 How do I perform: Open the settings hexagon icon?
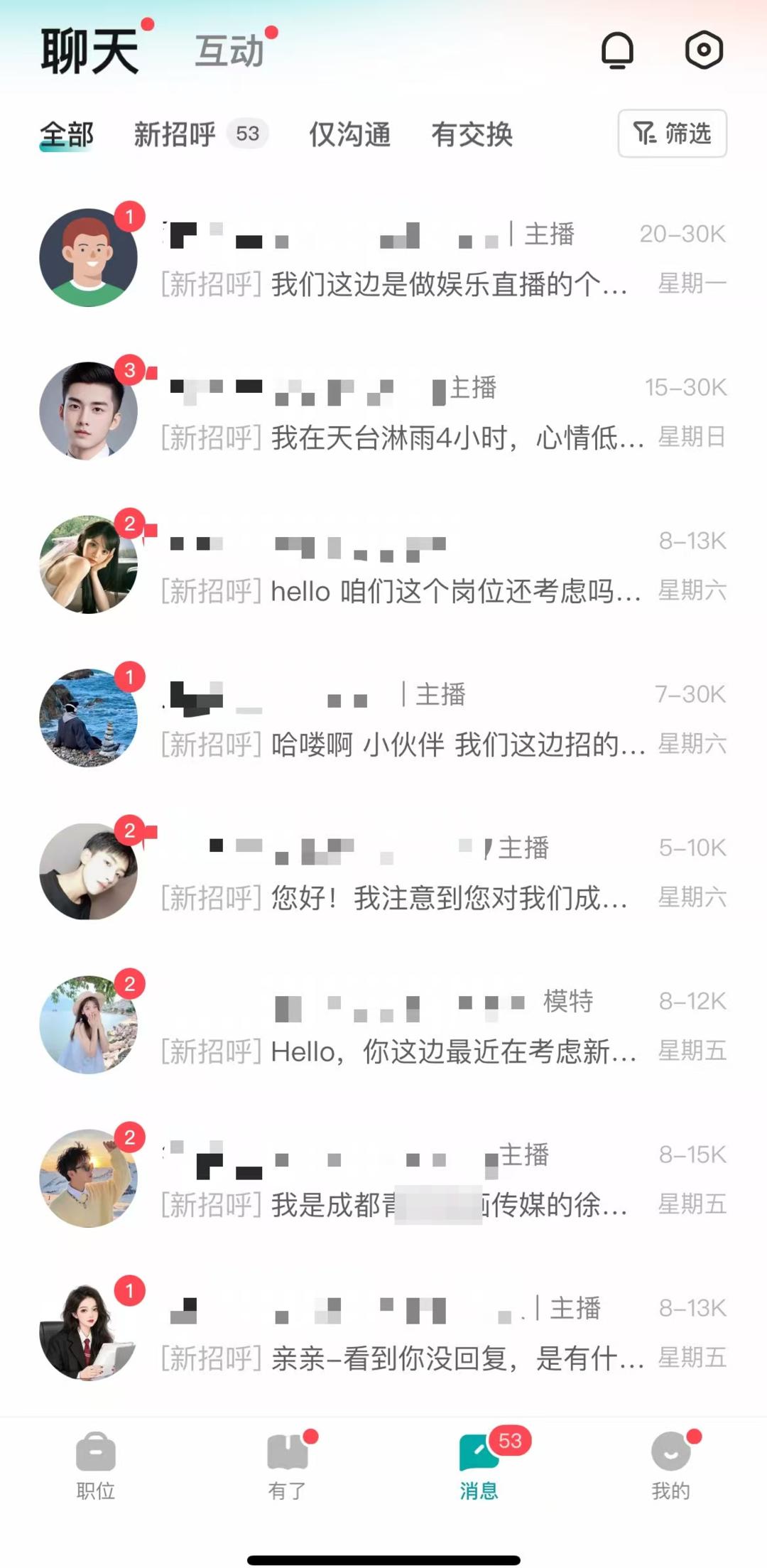click(x=703, y=50)
